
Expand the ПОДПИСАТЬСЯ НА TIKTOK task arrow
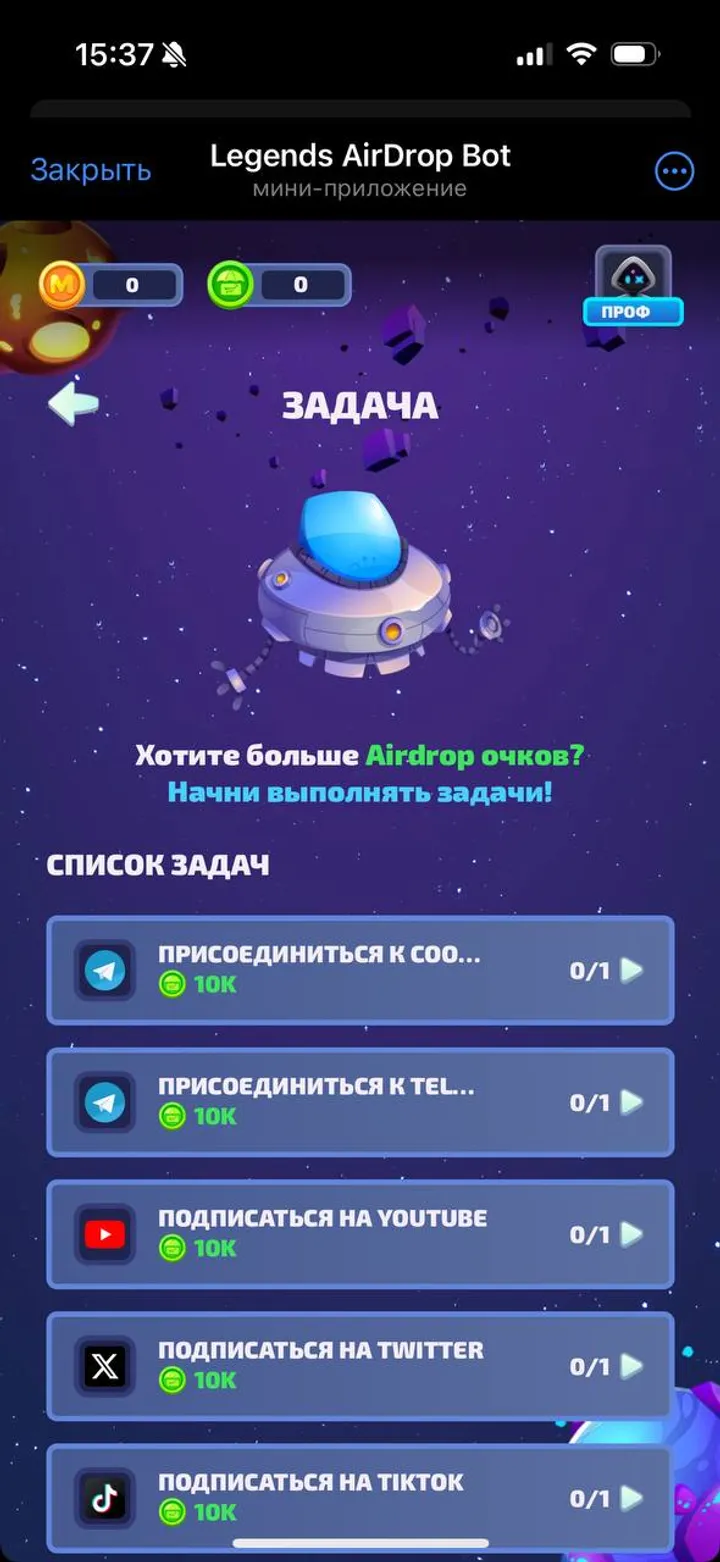[631, 1498]
